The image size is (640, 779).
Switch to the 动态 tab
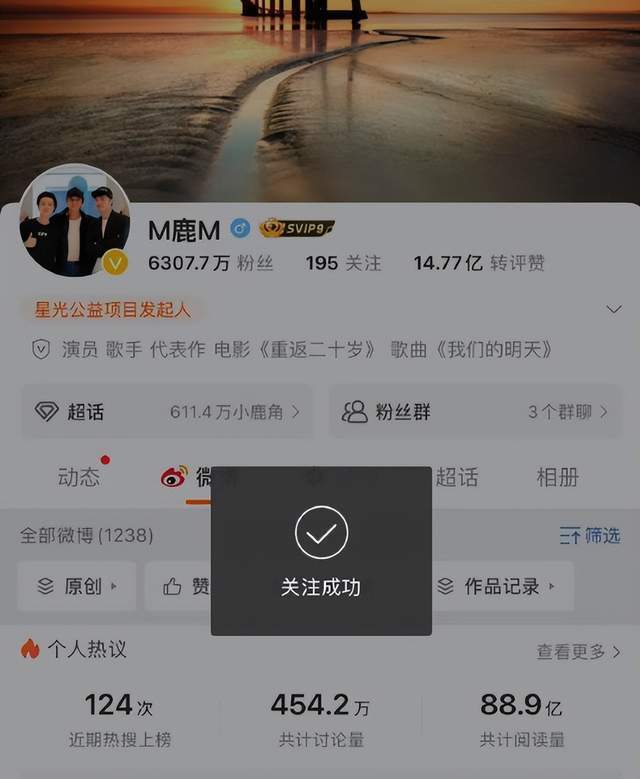click(79, 477)
